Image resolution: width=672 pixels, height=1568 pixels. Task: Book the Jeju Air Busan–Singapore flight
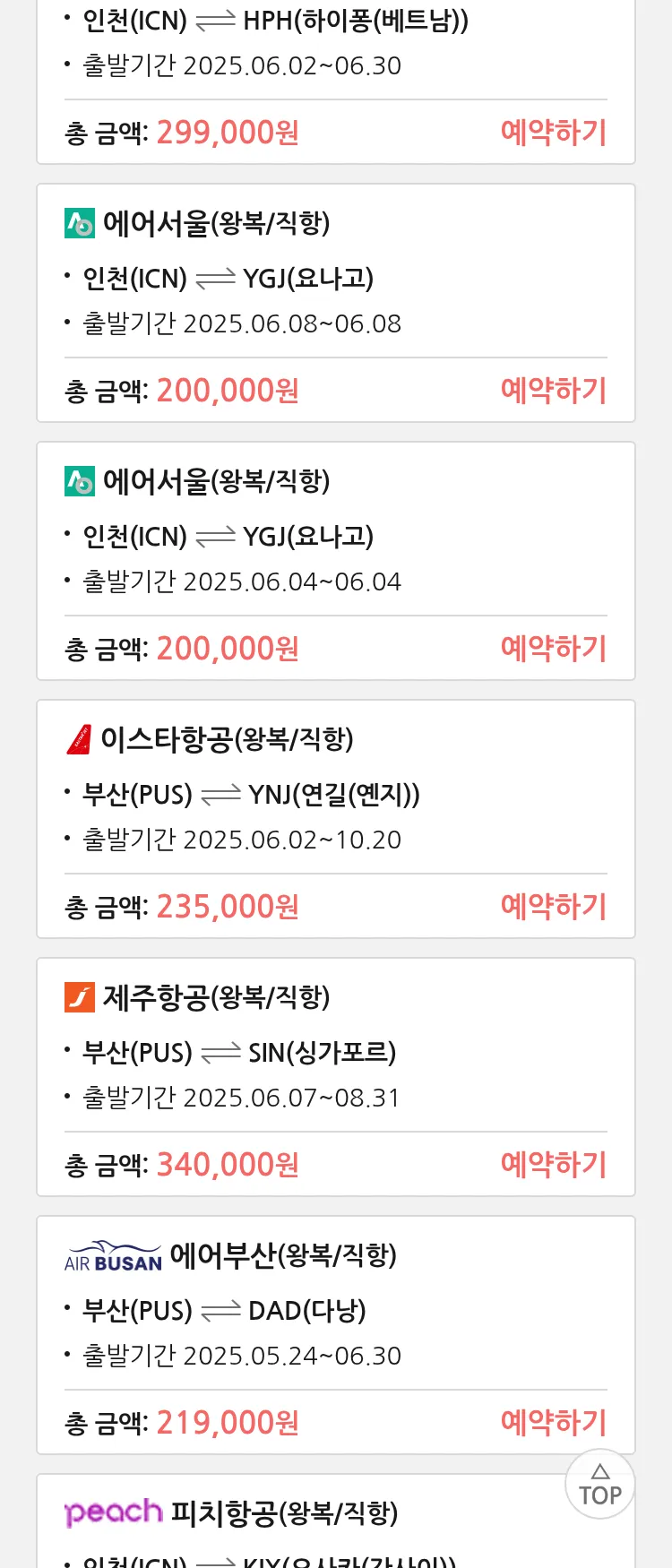(x=553, y=1165)
